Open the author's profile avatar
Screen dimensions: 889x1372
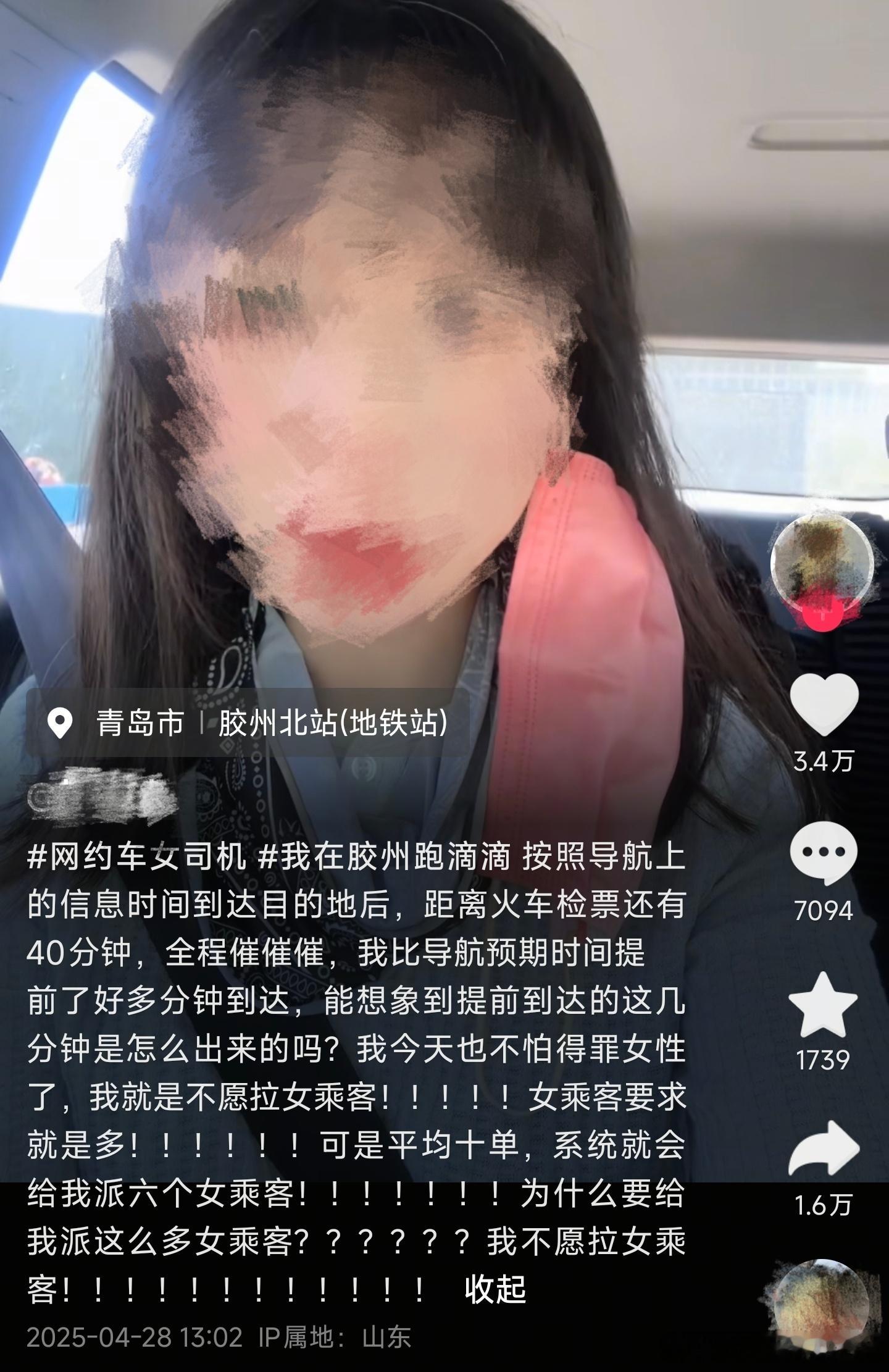point(822,559)
